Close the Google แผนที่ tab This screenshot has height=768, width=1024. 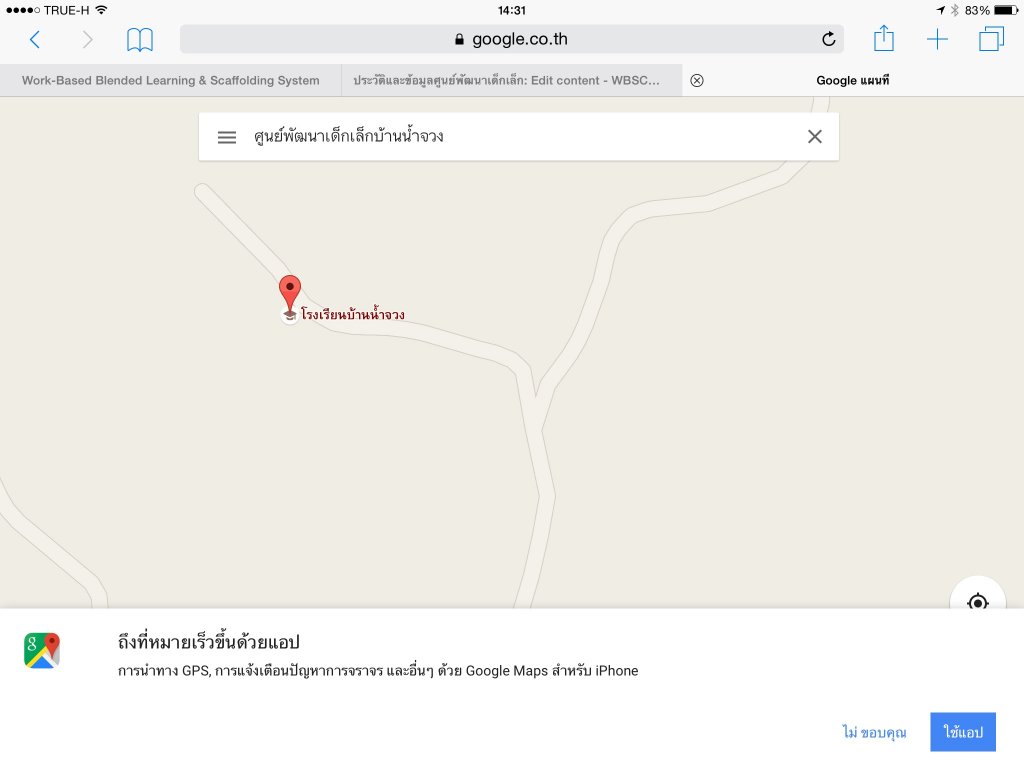pyautogui.click(x=697, y=81)
